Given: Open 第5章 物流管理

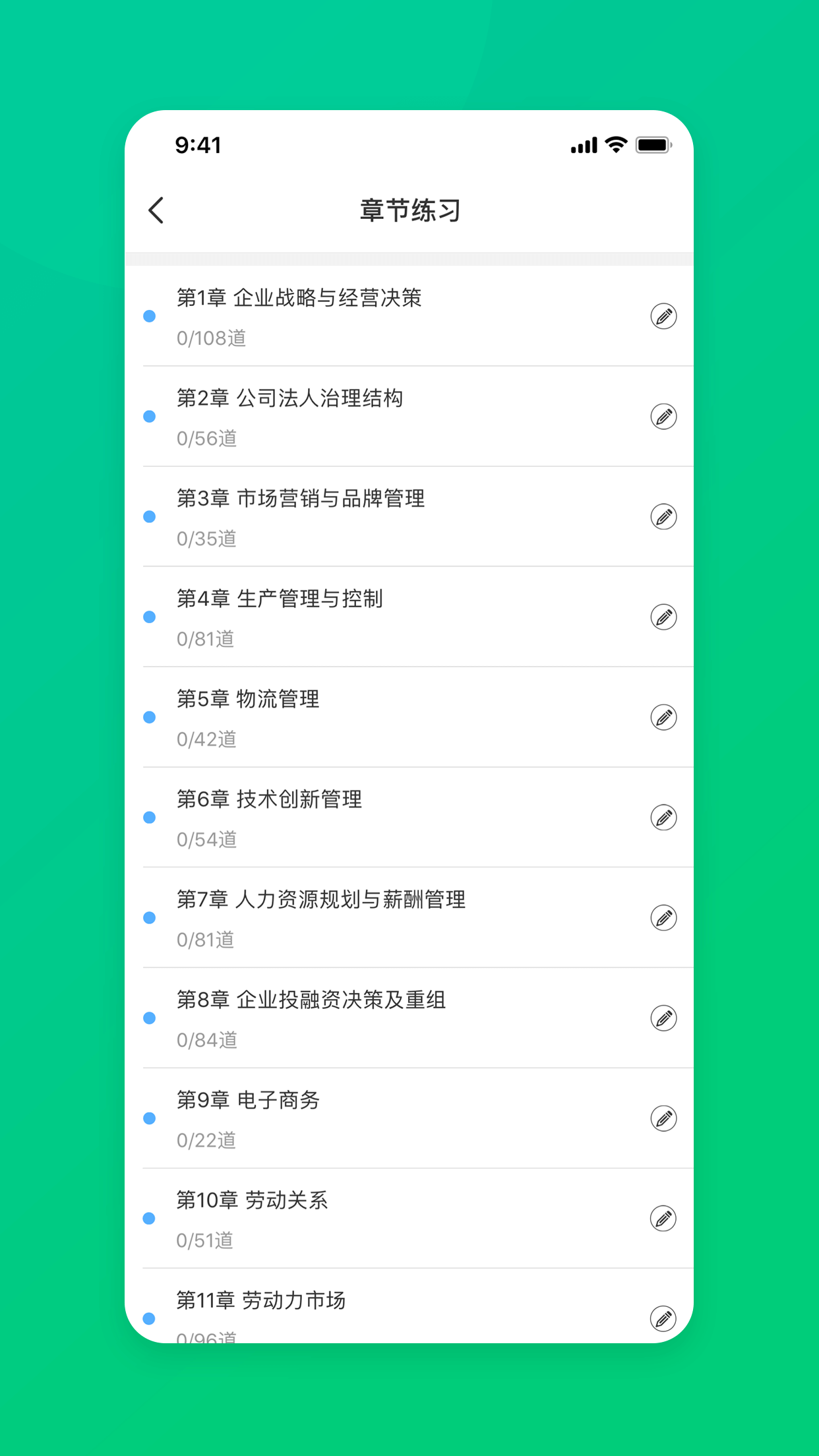Looking at the screenshot, I should pos(409,717).
